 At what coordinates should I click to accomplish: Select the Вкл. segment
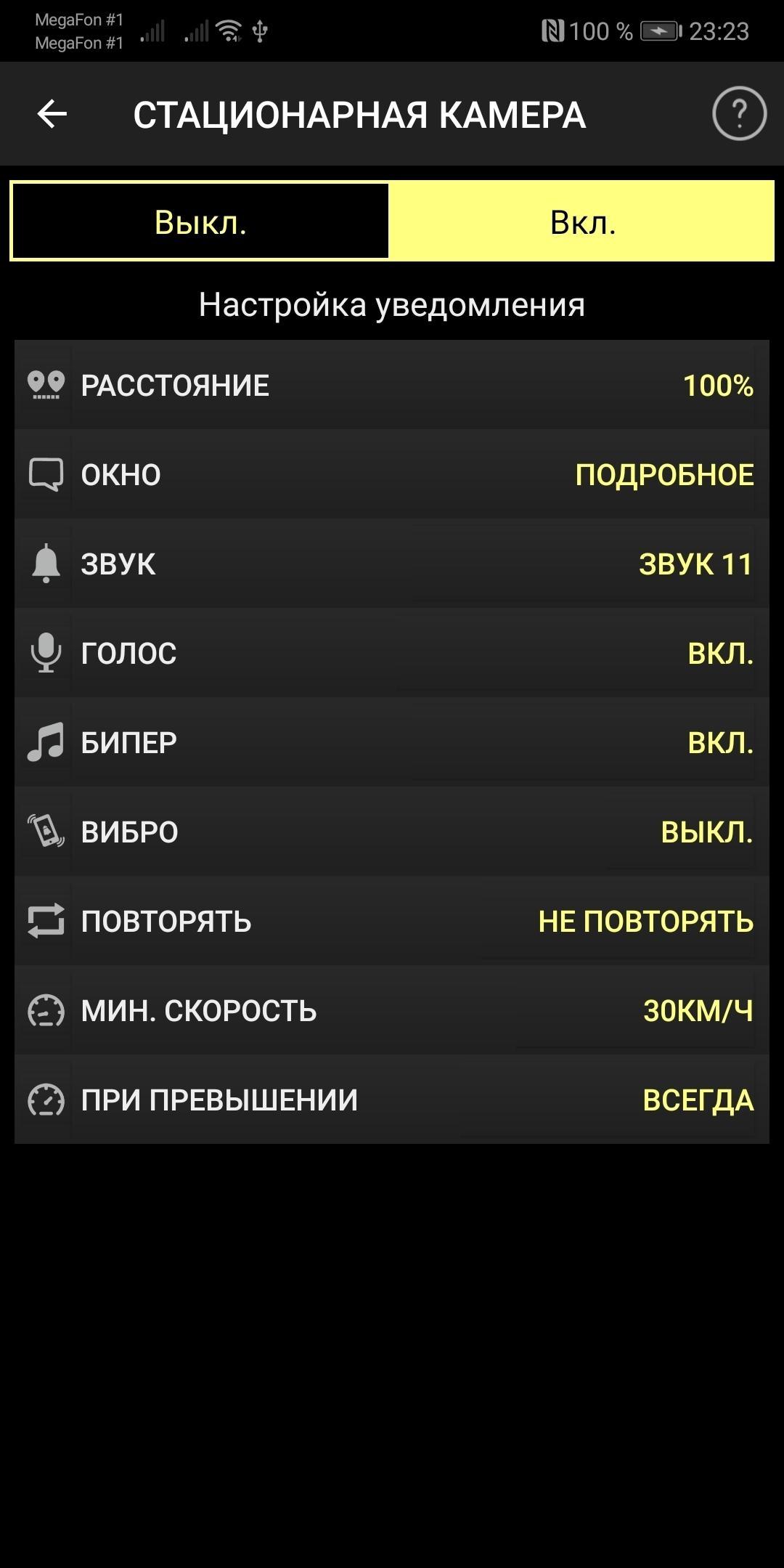582,222
